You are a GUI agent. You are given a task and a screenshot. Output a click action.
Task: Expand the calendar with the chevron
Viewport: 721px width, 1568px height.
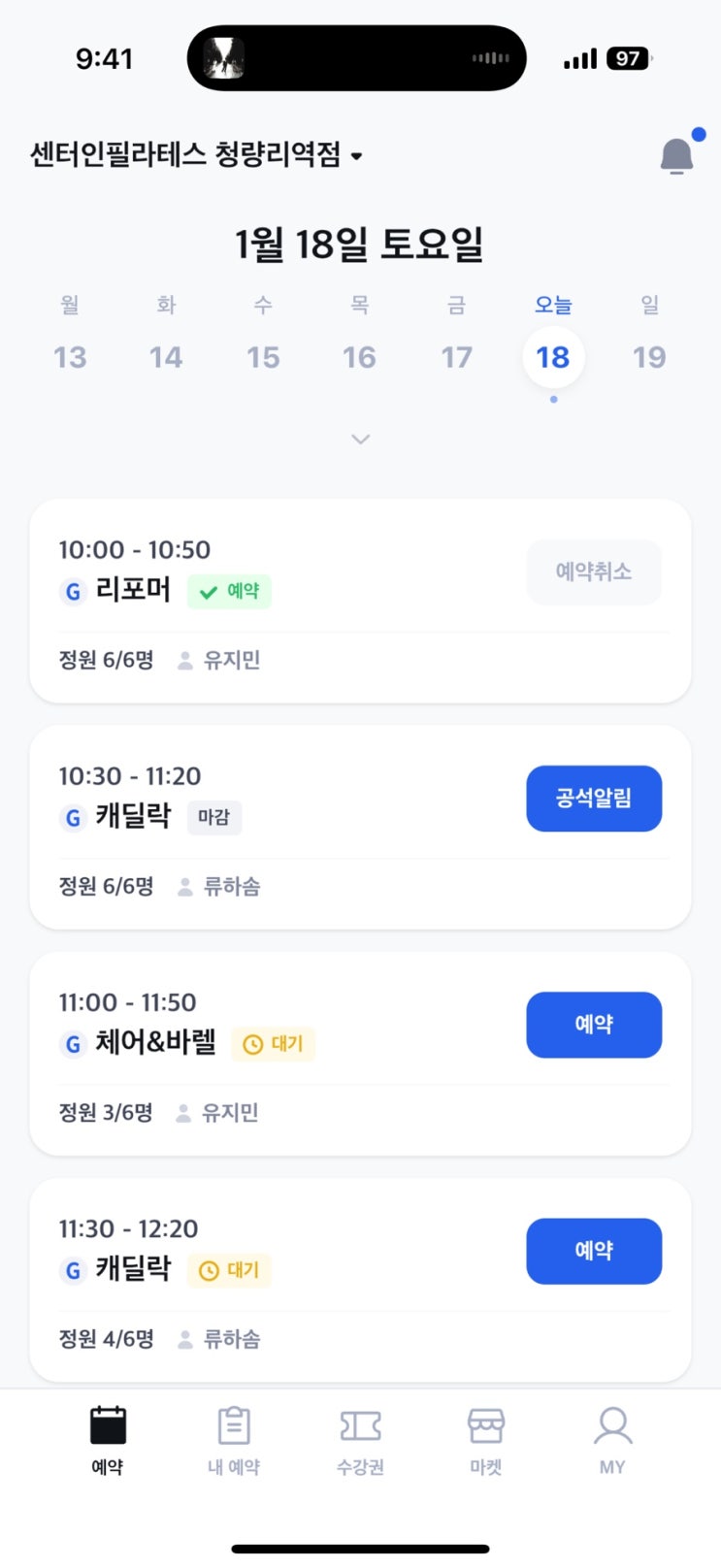pyautogui.click(x=360, y=440)
